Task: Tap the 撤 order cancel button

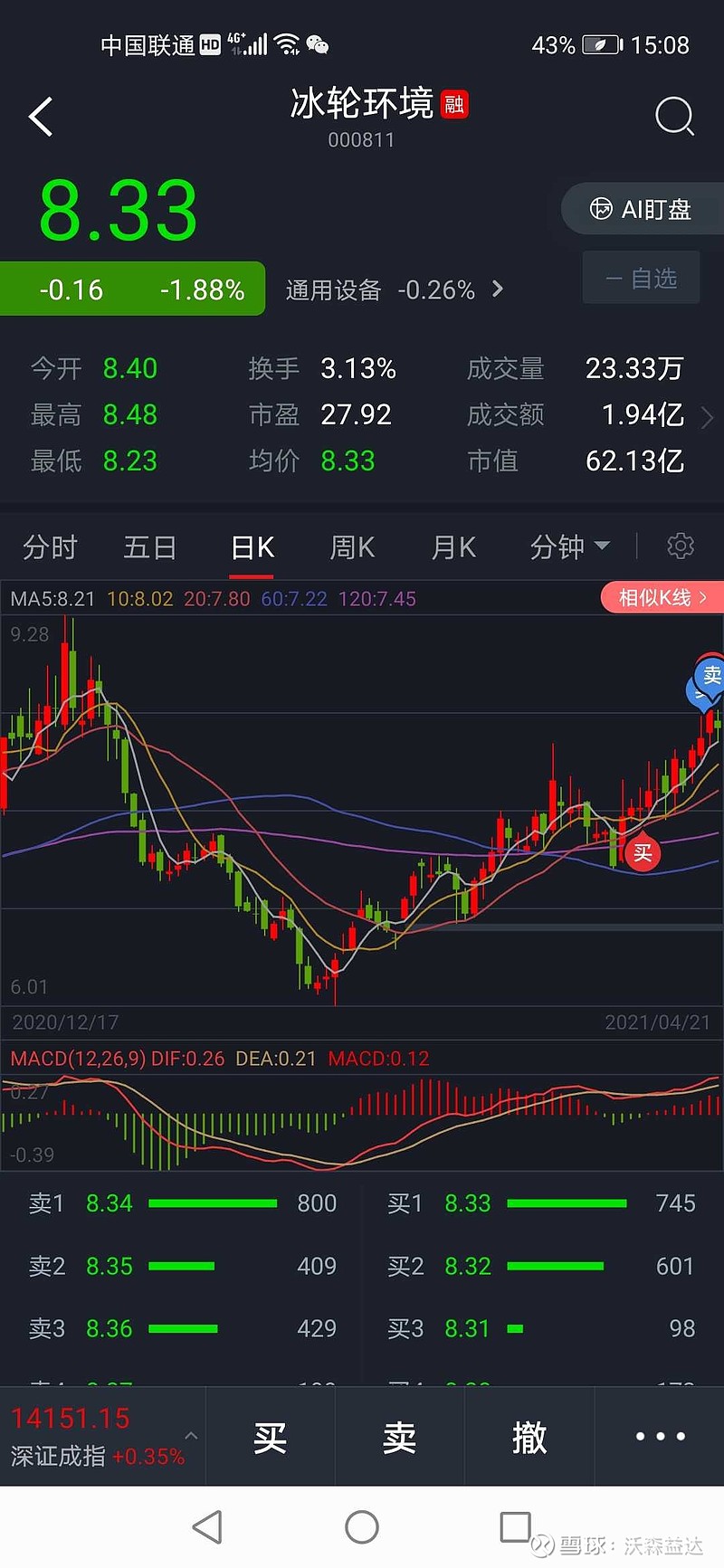Action: [x=529, y=1436]
